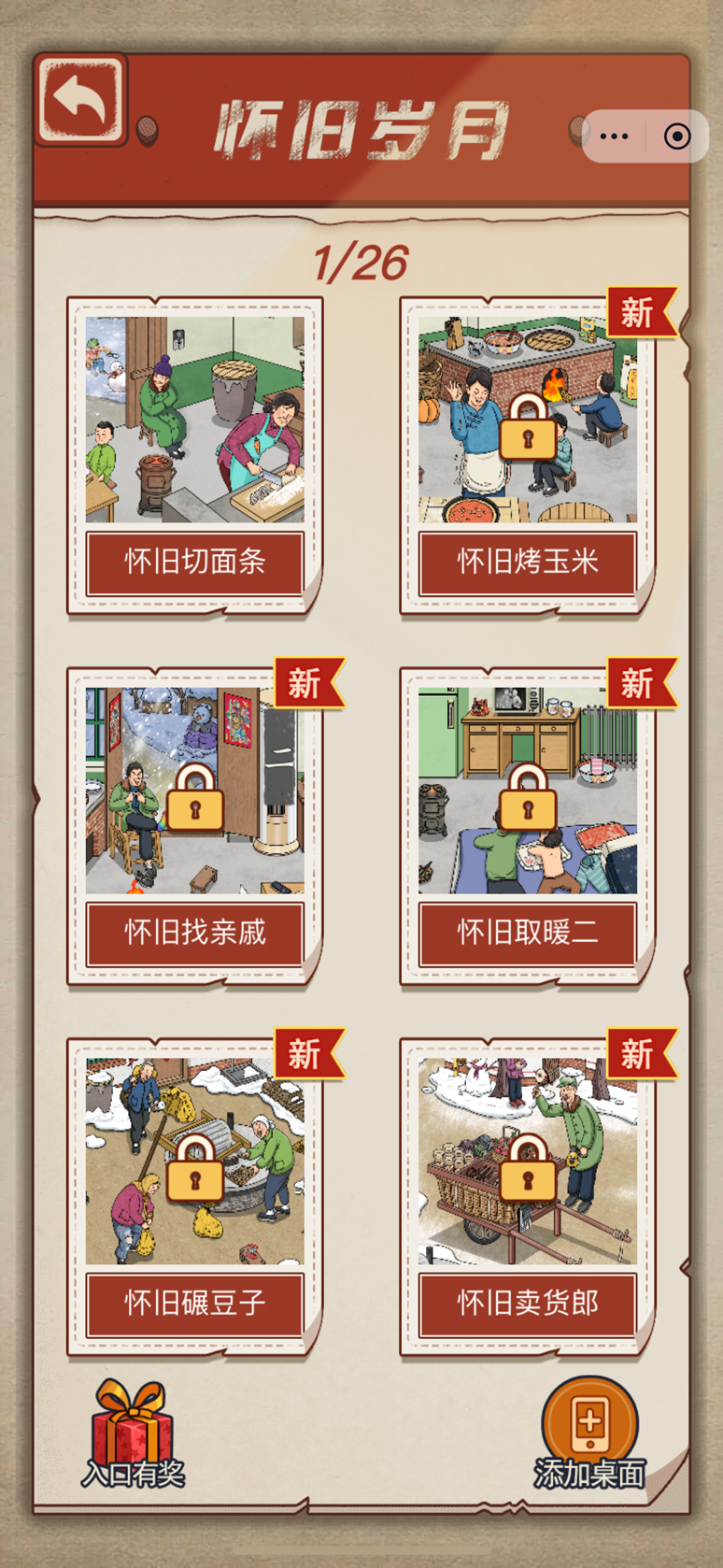Image resolution: width=723 pixels, height=1568 pixels.
Task: Tap the 1/26 page progress indicator
Action: coord(361,260)
